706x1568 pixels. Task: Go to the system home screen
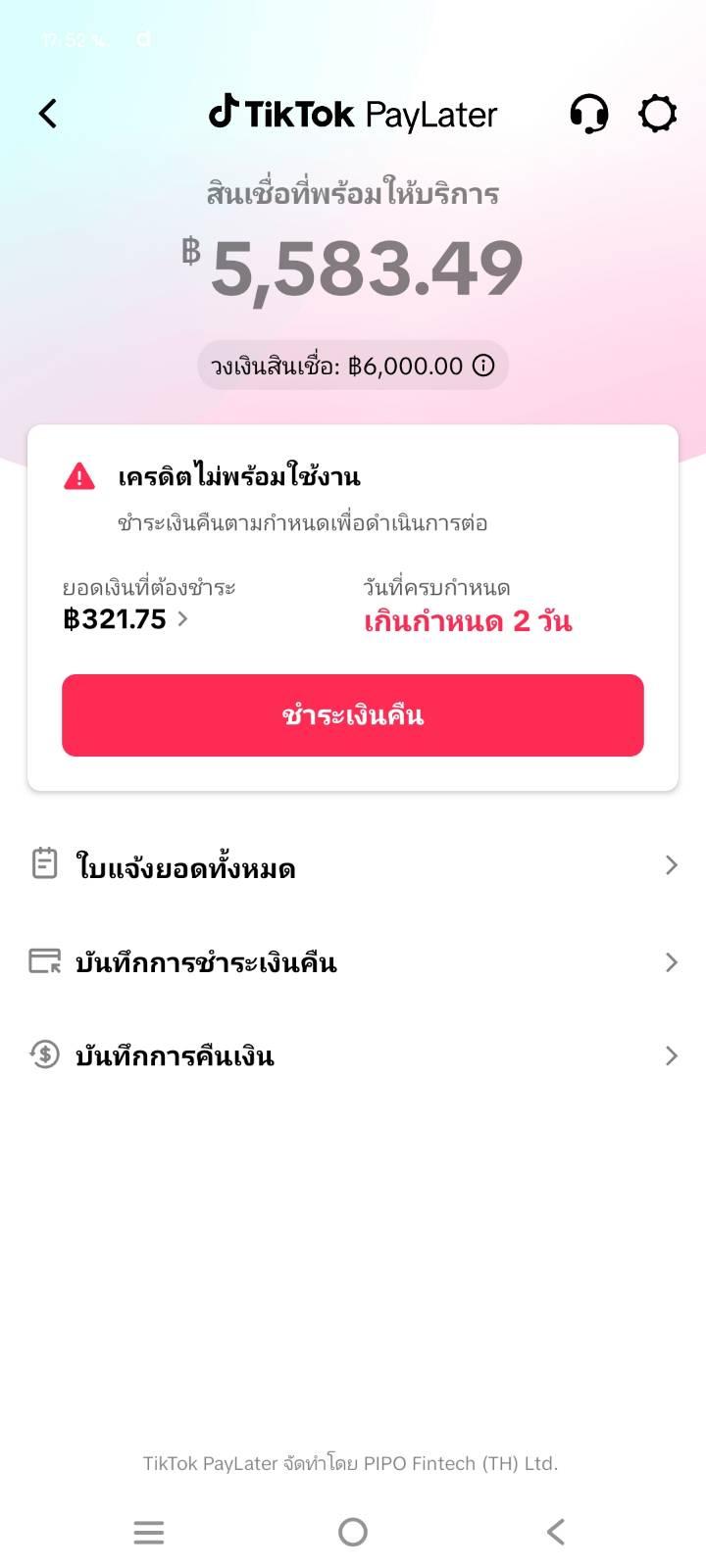point(353,1532)
